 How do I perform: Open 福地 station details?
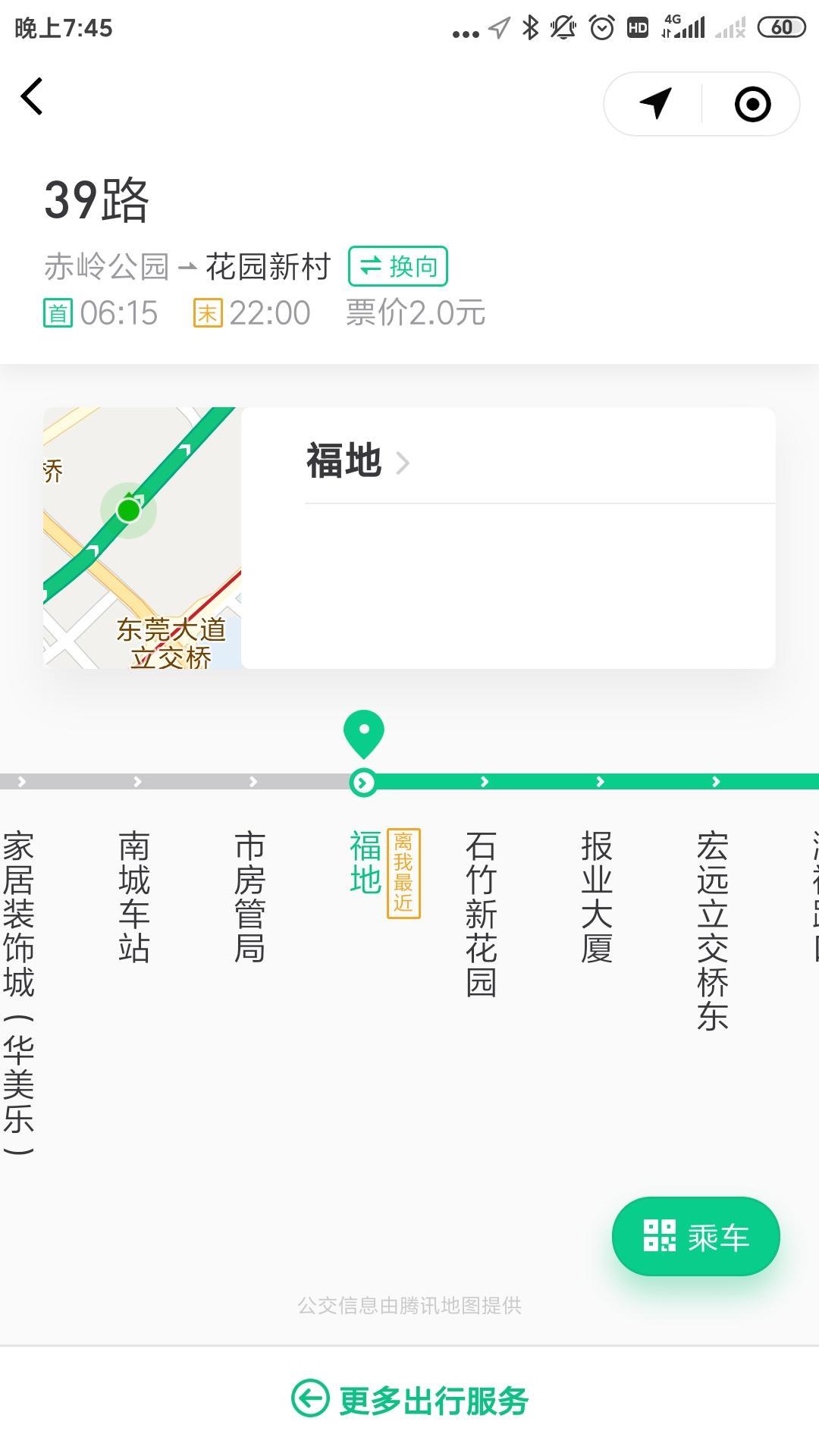(356, 462)
